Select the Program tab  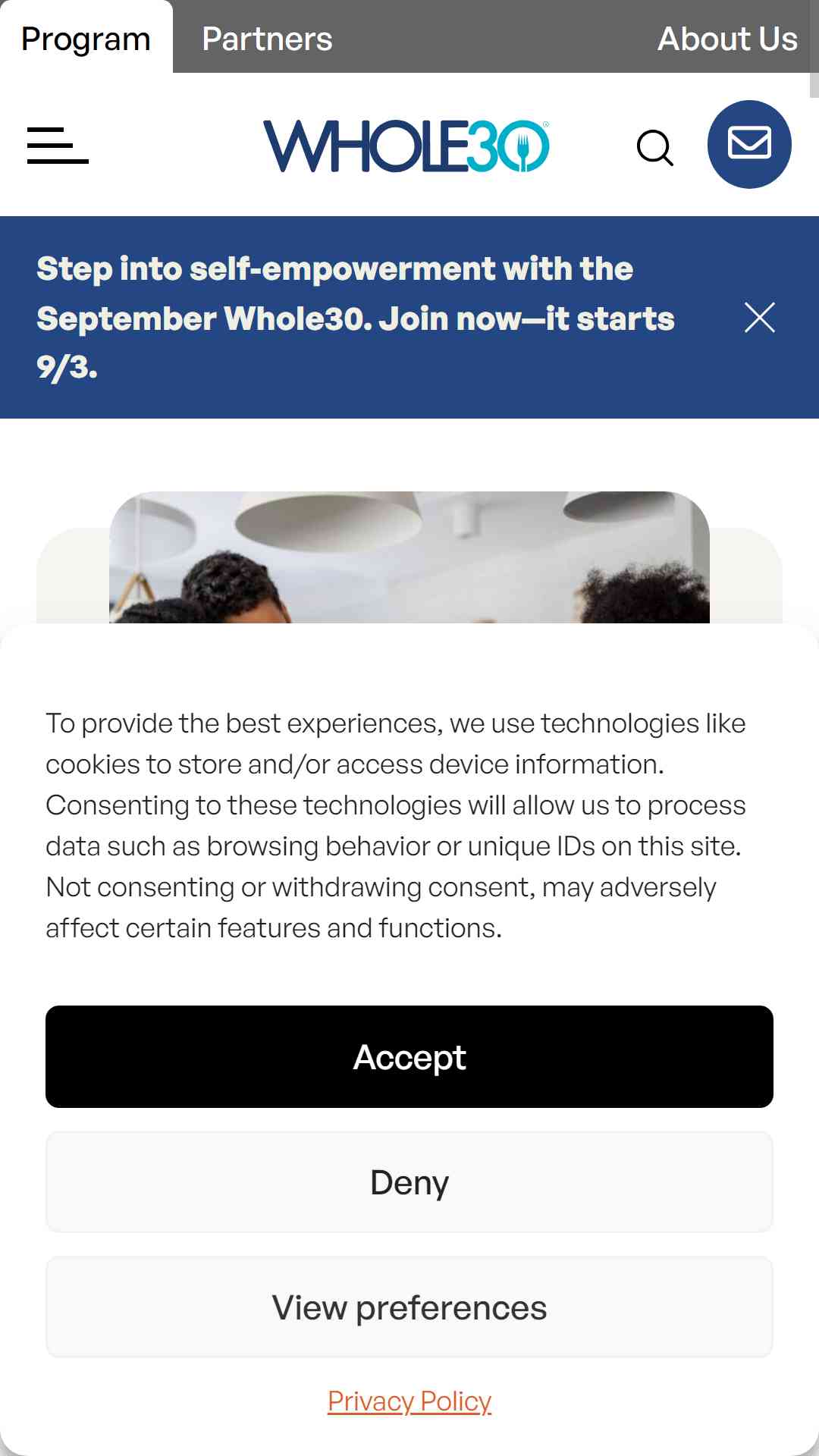(x=86, y=39)
